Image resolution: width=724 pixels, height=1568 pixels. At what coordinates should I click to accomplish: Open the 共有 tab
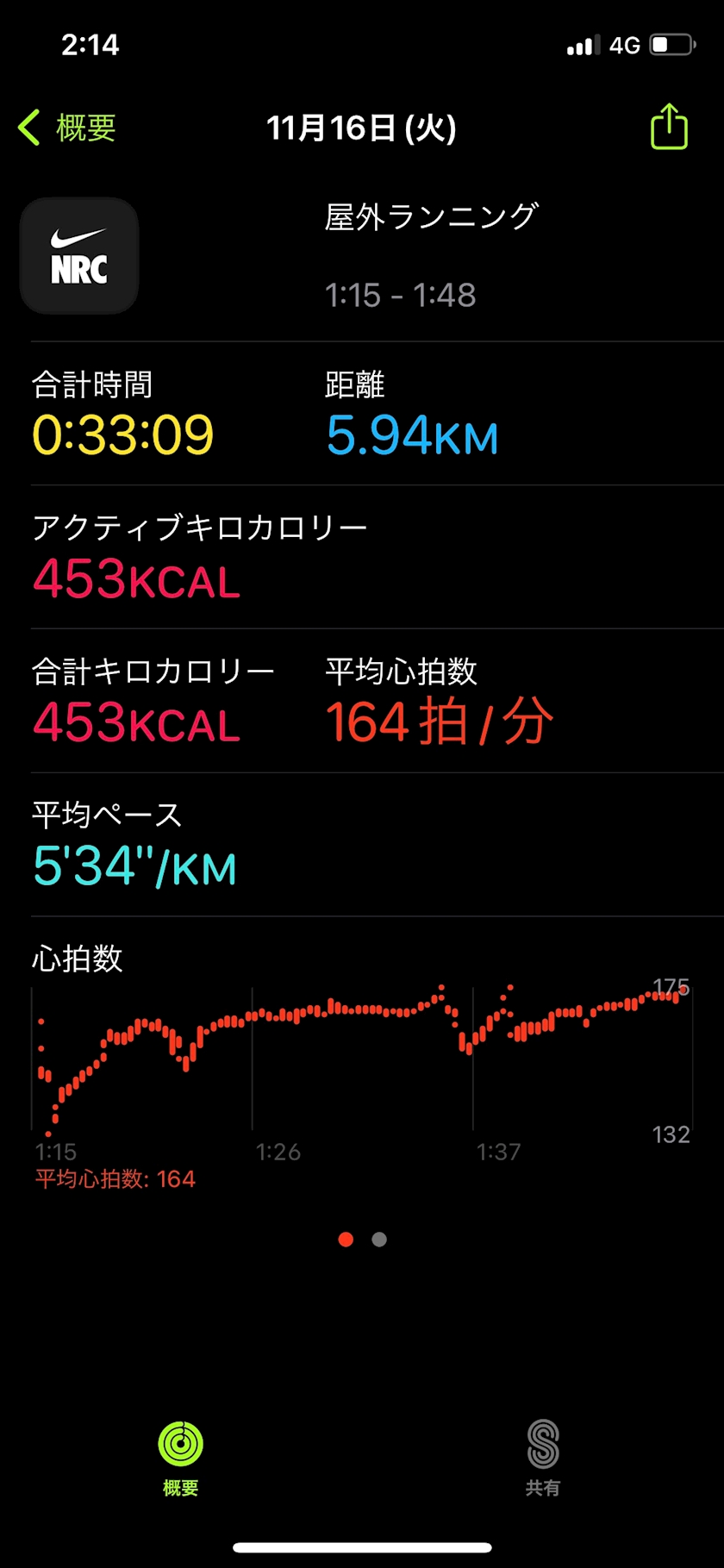543,1453
